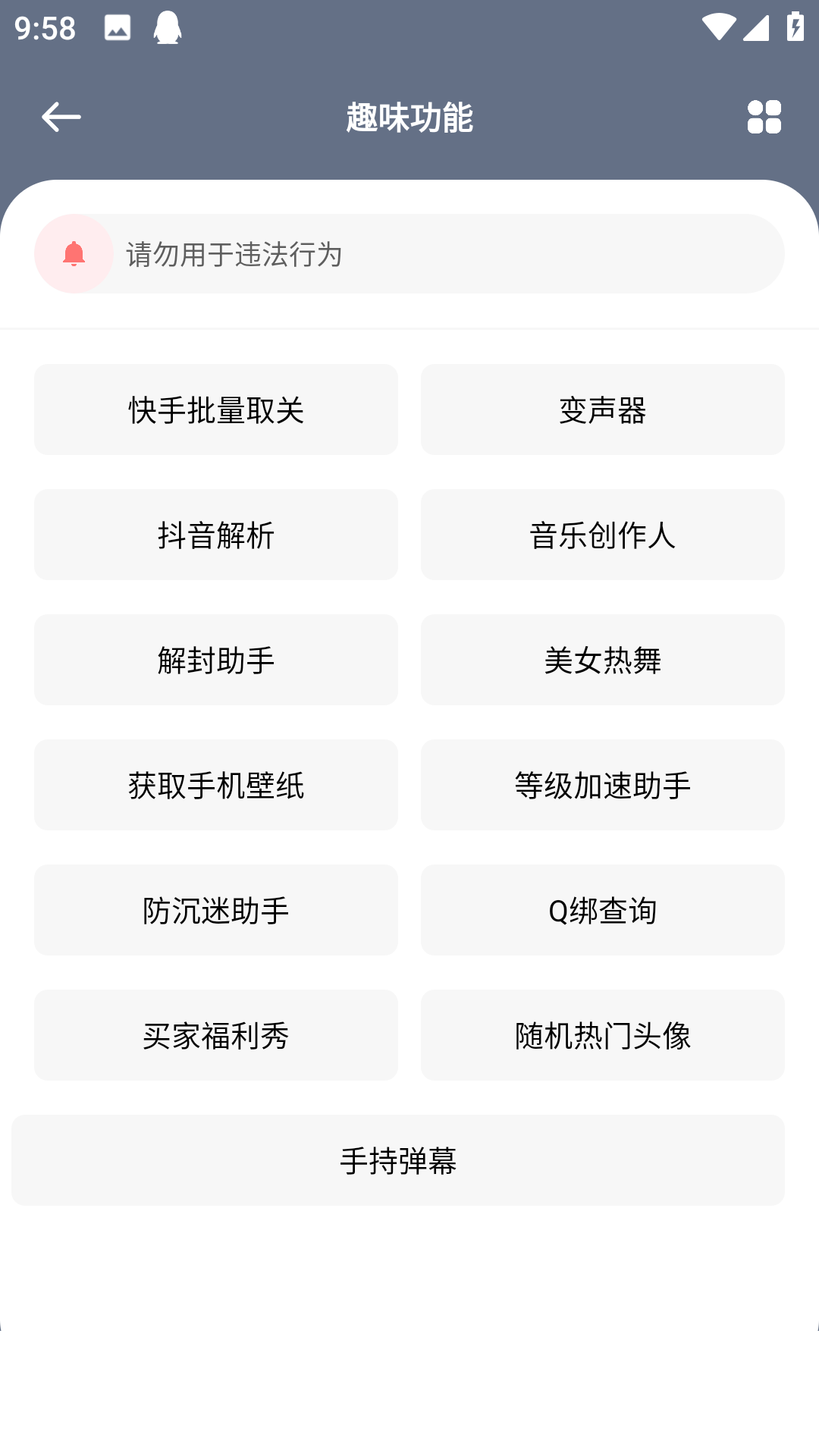The width and height of the screenshot is (819, 1456).
Task: Open 获取手机壁纸 wallpaper feature
Action: pos(215,785)
